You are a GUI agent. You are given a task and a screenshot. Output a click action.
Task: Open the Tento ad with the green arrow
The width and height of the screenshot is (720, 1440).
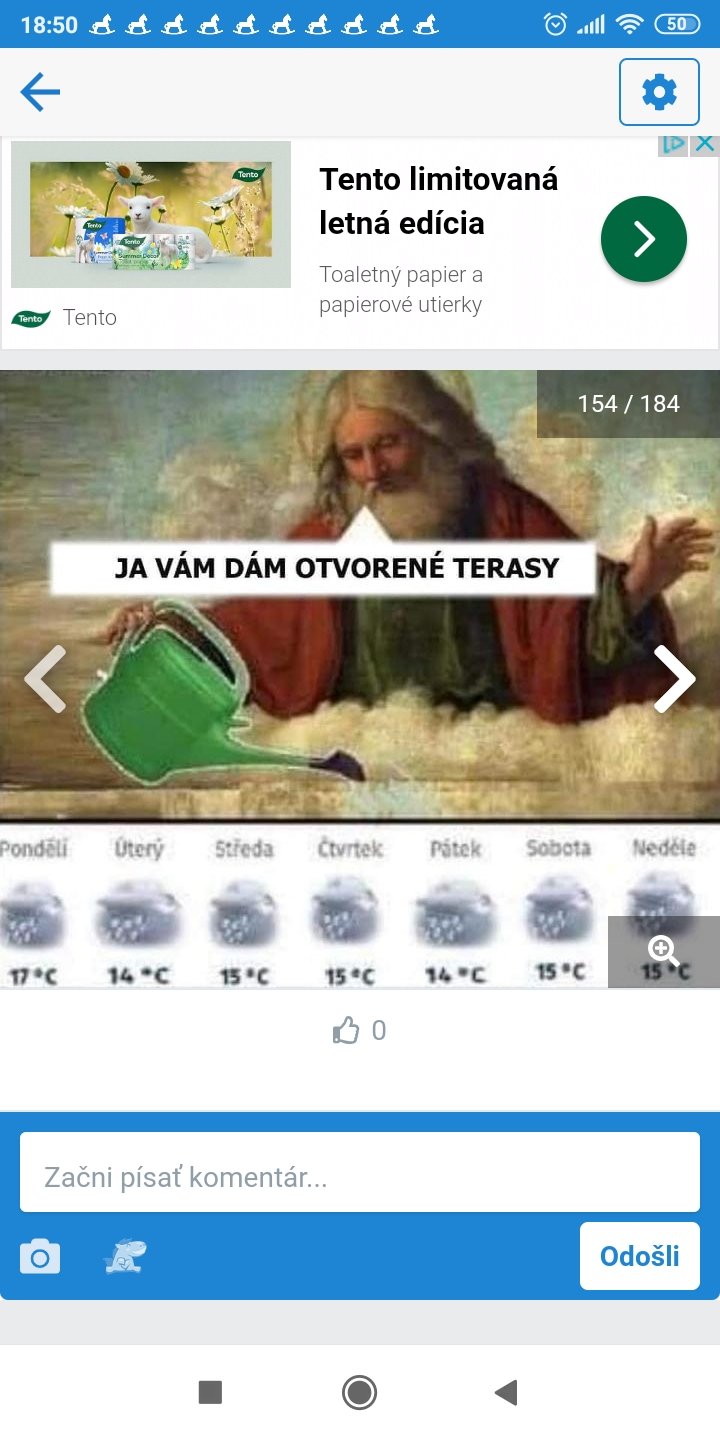click(x=643, y=239)
